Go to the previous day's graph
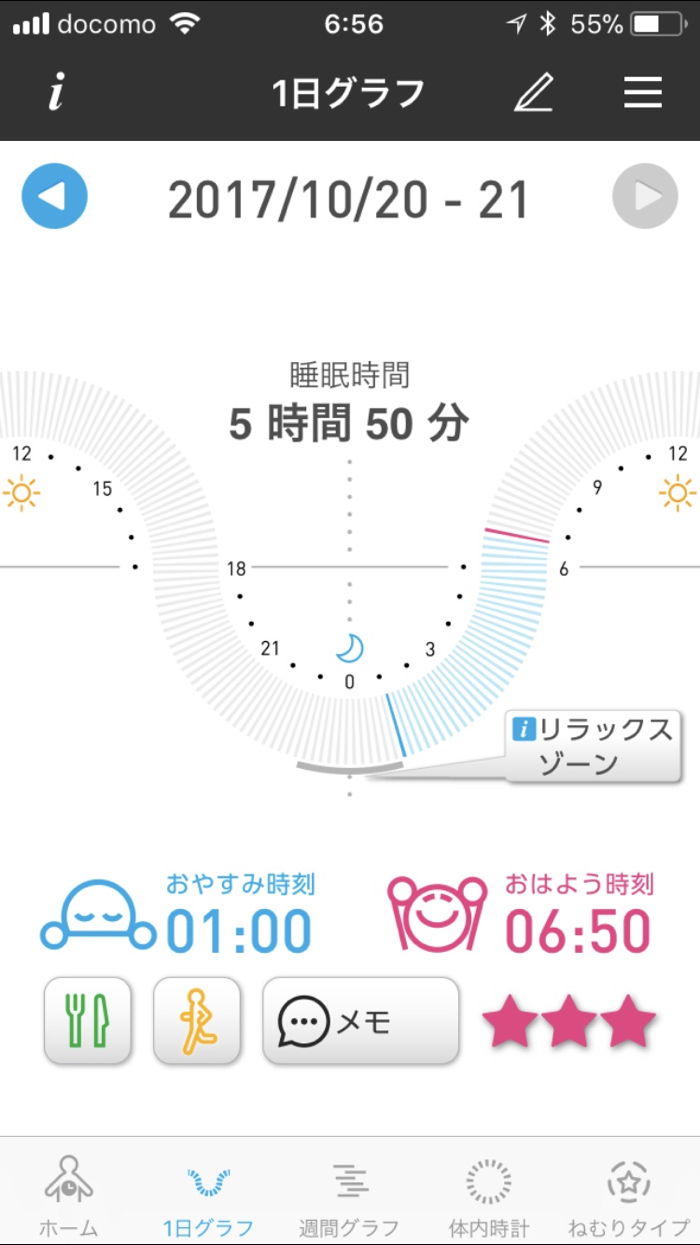The width and height of the screenshot is (700, 1245). point(55,196)
